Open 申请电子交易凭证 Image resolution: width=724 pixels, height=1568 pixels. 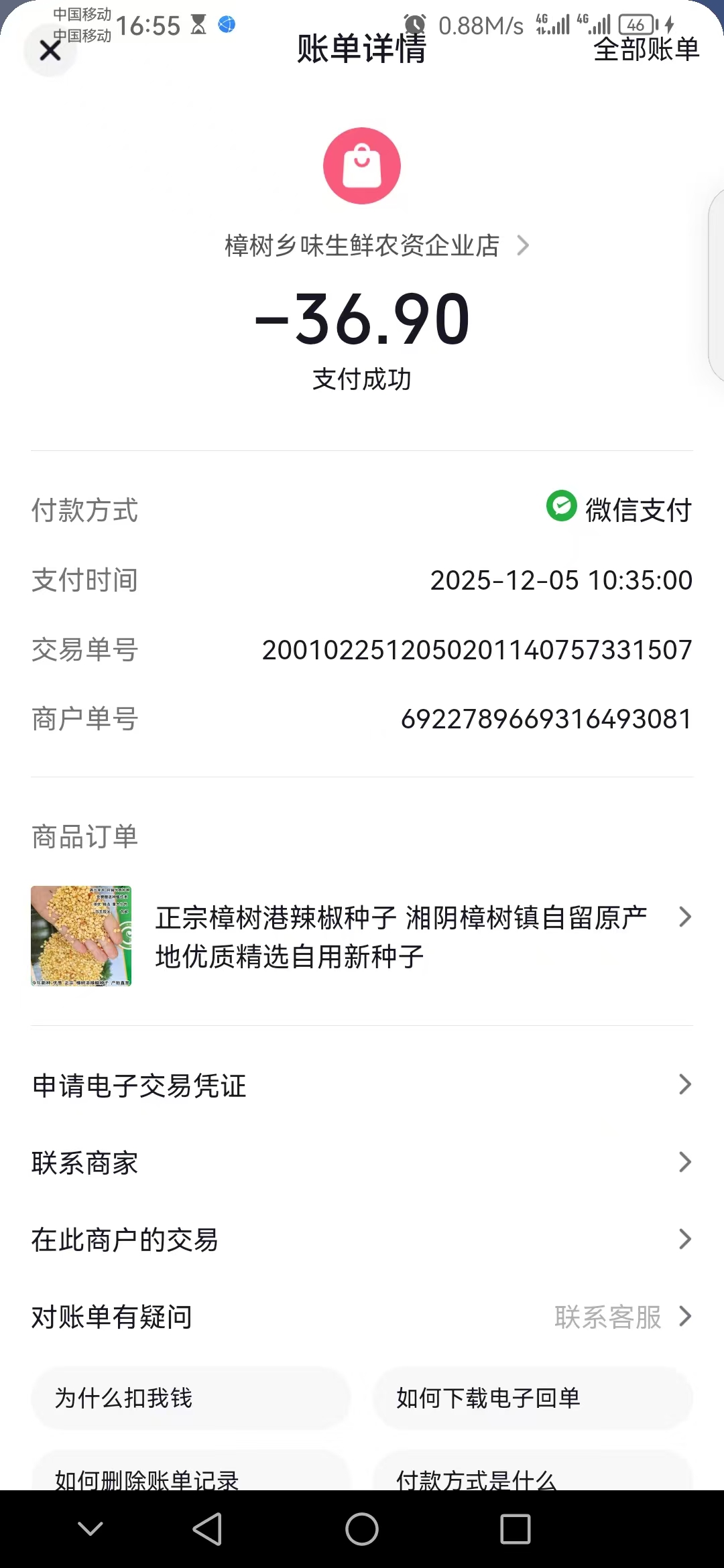[362, 1086]
